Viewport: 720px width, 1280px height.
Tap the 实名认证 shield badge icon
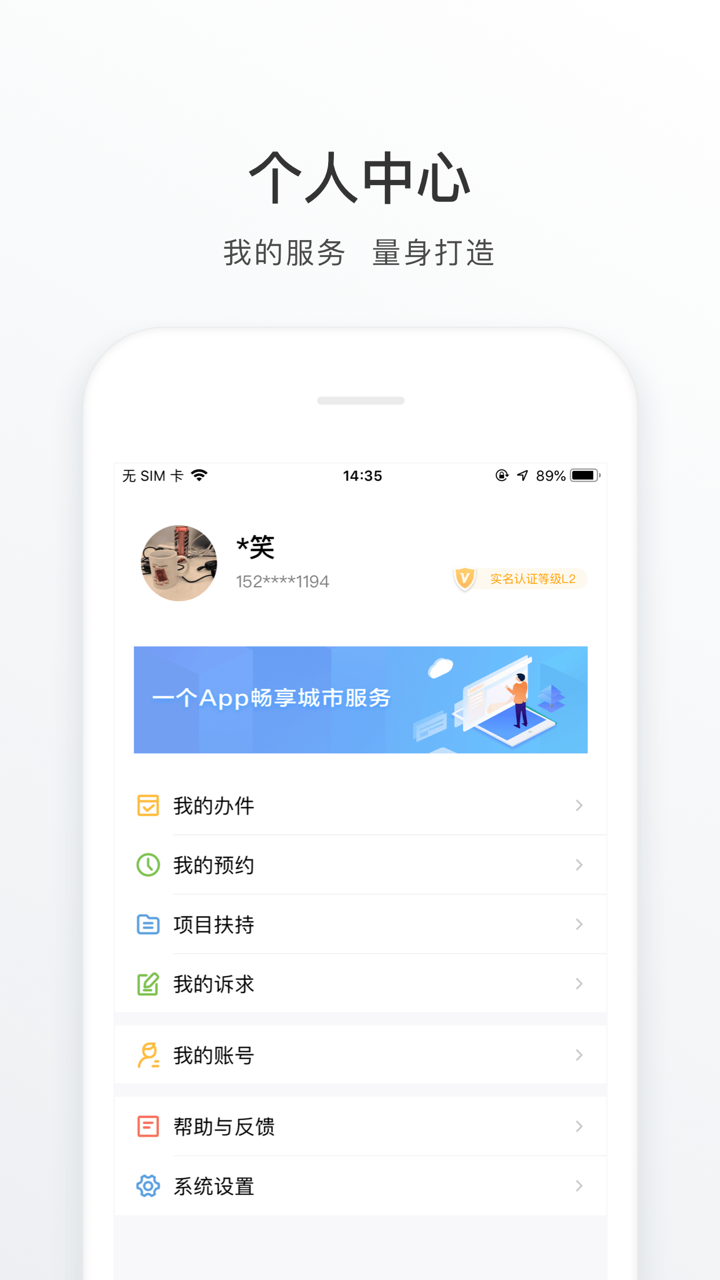pyautogui.click(x=466, y=577)
